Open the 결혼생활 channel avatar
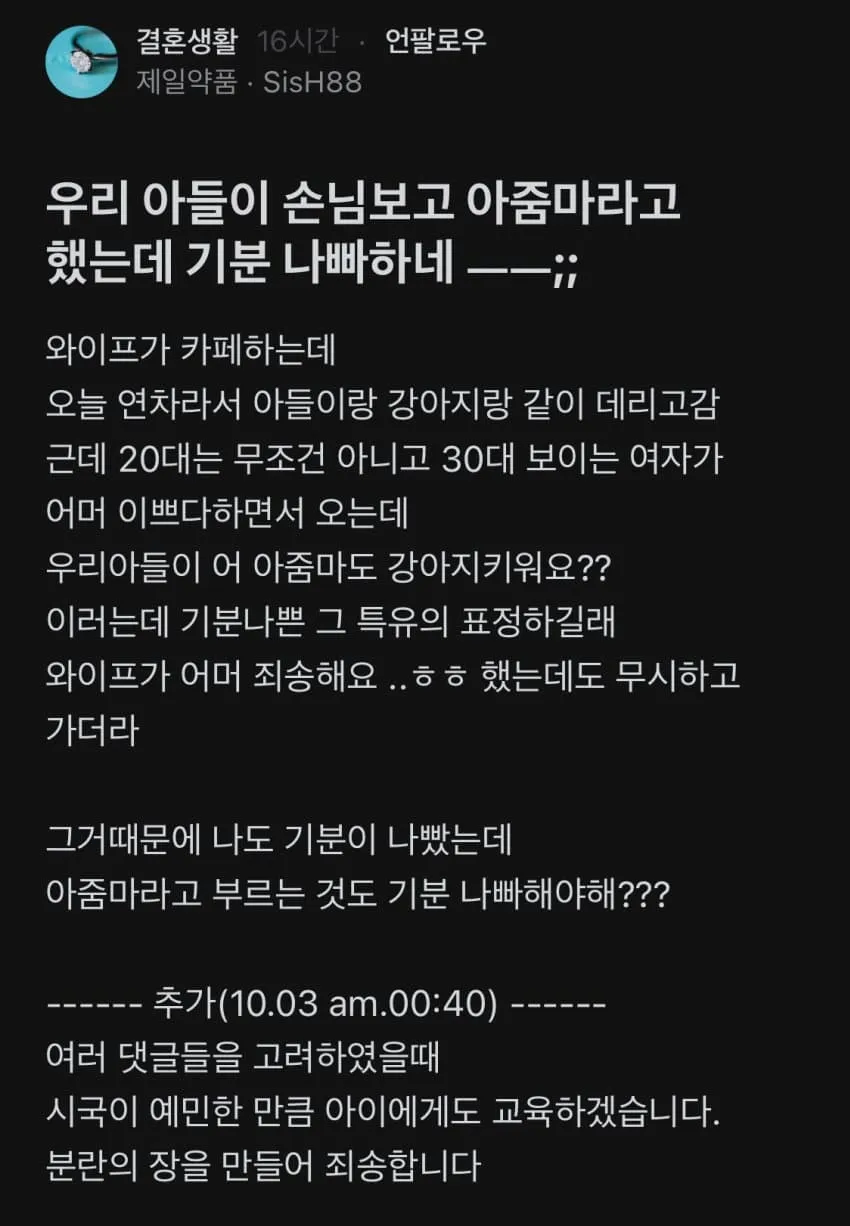The height and width of the screenshot is (1226, 850). [x=81, y=61]
